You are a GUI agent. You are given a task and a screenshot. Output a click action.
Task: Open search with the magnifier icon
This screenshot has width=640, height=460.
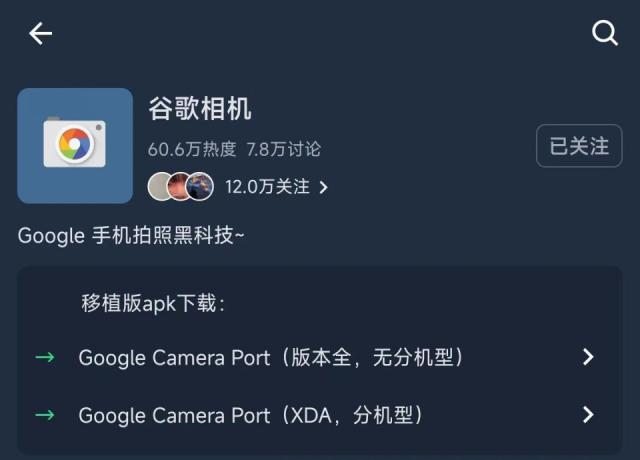click(605, 34)
